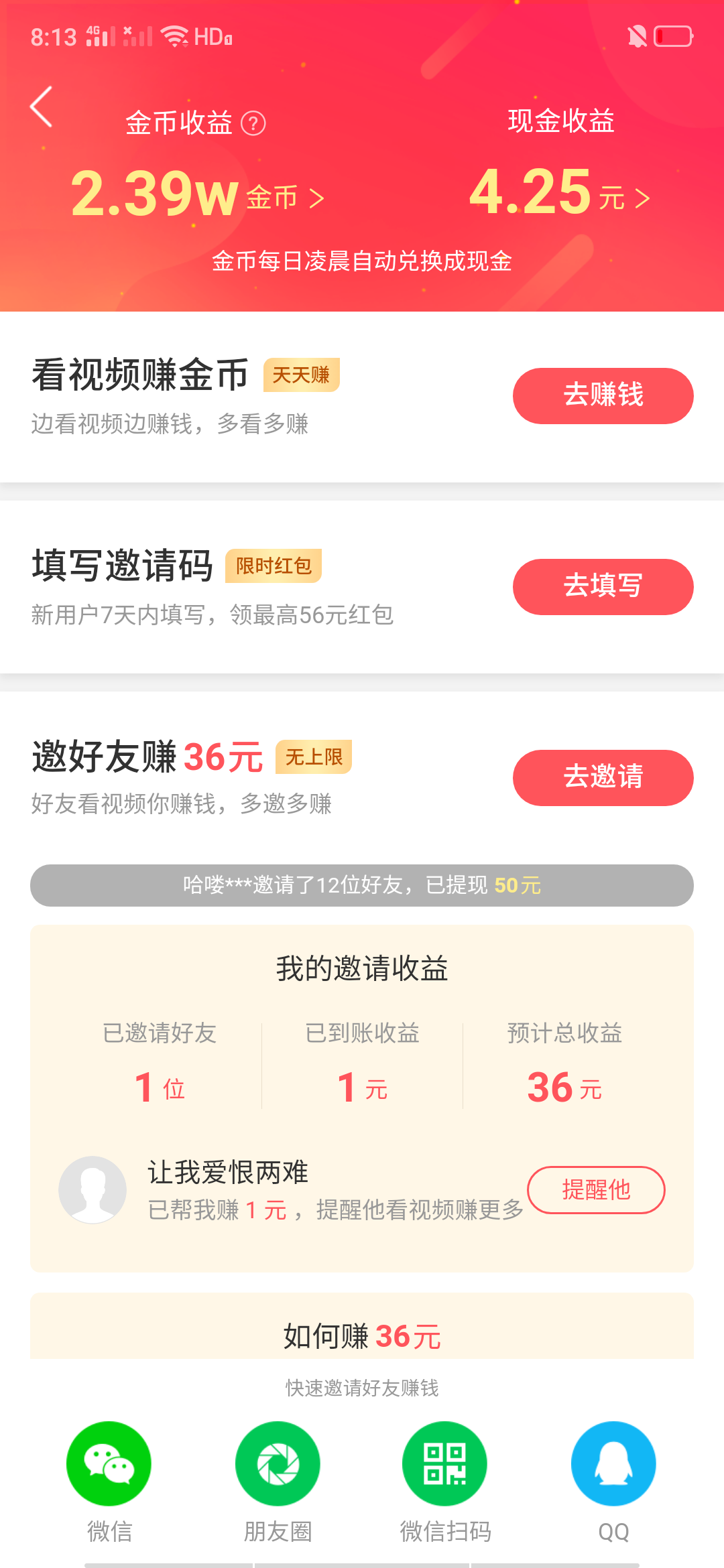This screenshot has height=1568, width=724.
Task: Go back using the top-left arrow
Action: tap(42, 107)
